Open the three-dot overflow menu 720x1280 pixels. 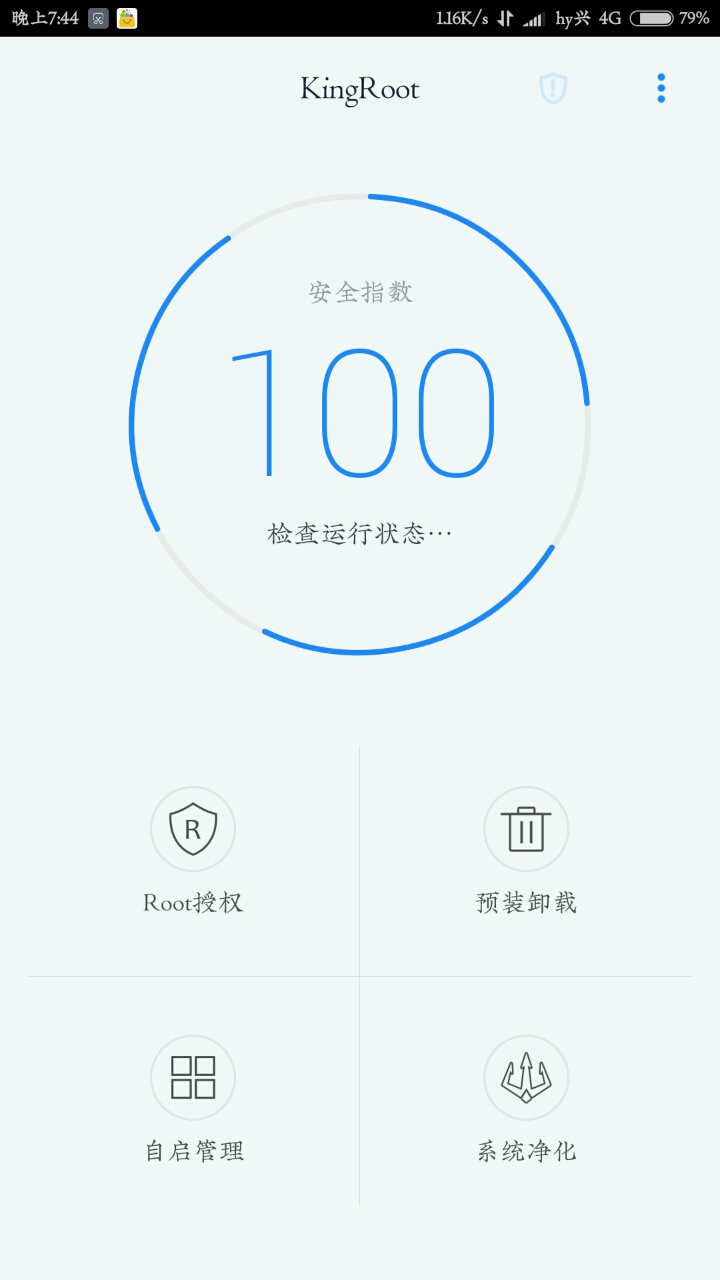point(661,88)
